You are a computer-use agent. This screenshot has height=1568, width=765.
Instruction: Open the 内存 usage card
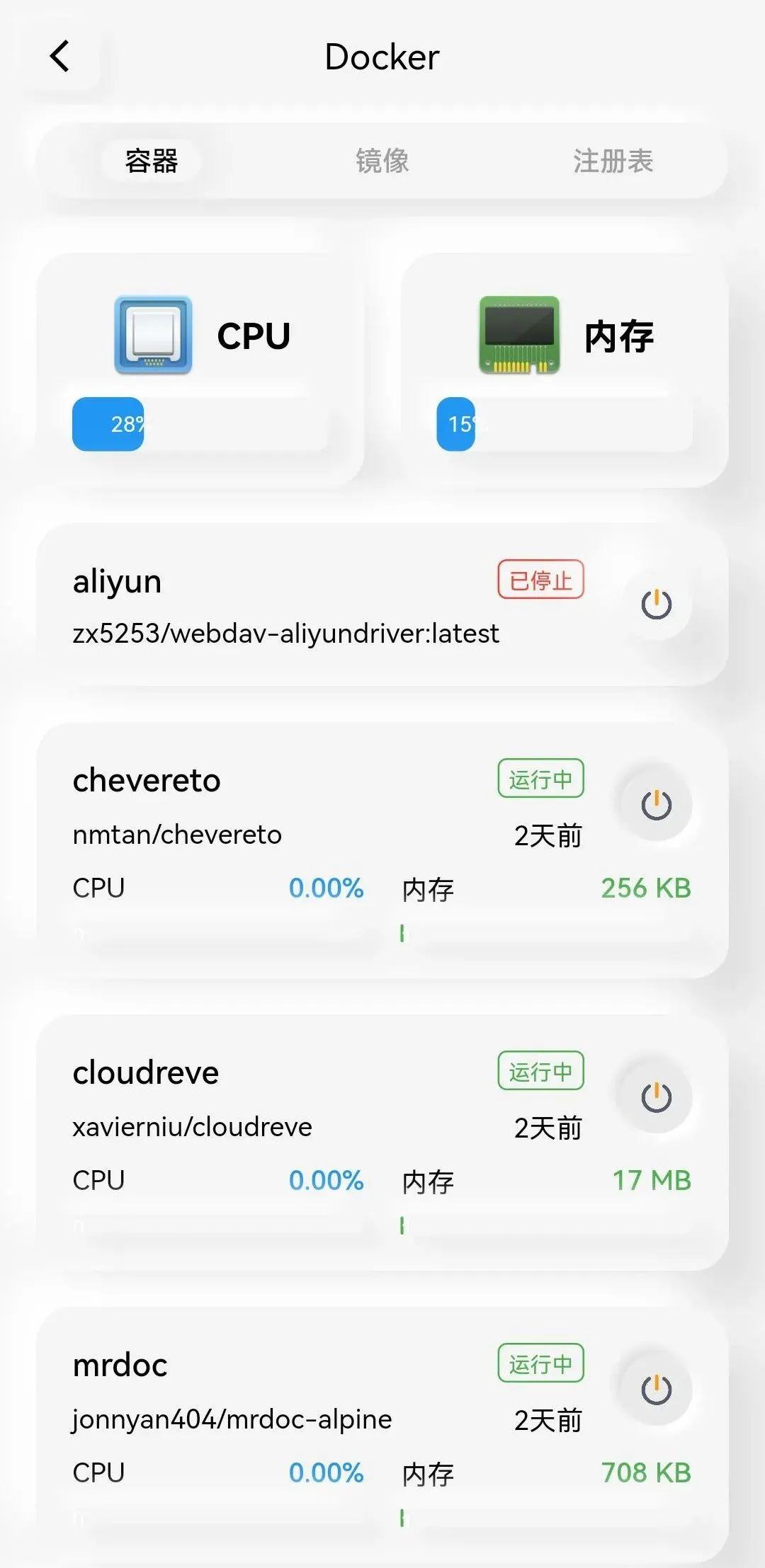coord(565,370)
